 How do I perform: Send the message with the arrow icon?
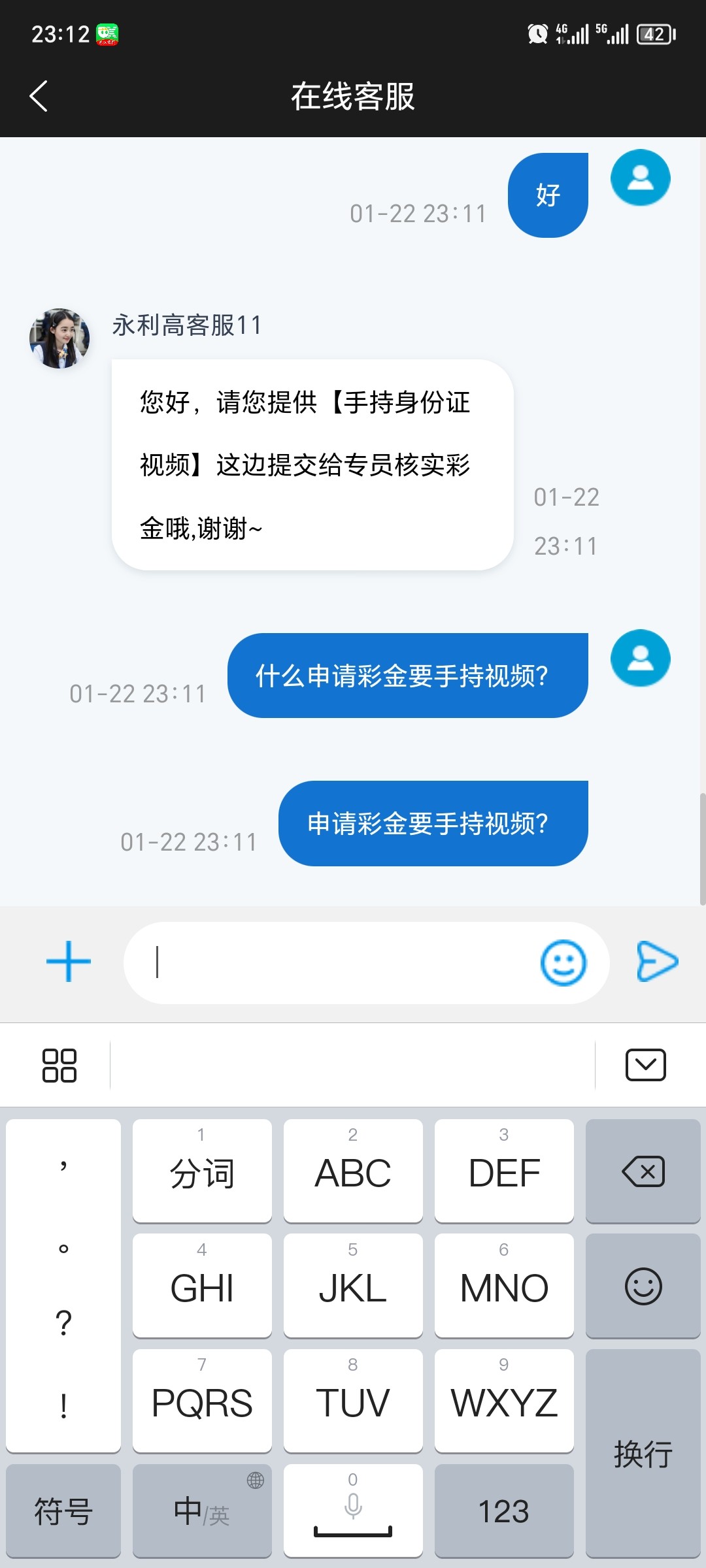point(657,962)
